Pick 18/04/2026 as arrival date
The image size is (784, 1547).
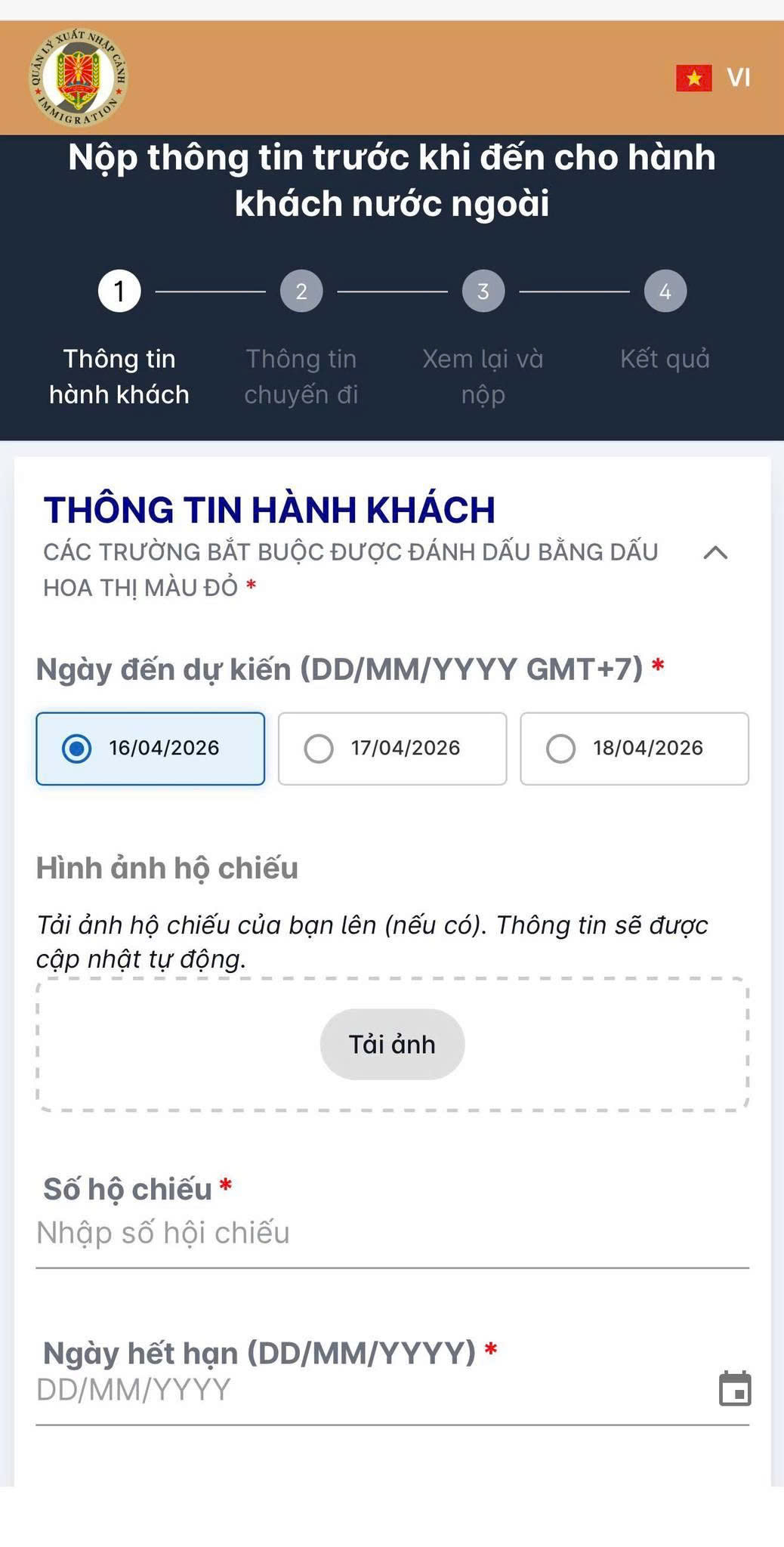(x=634, y=749)
